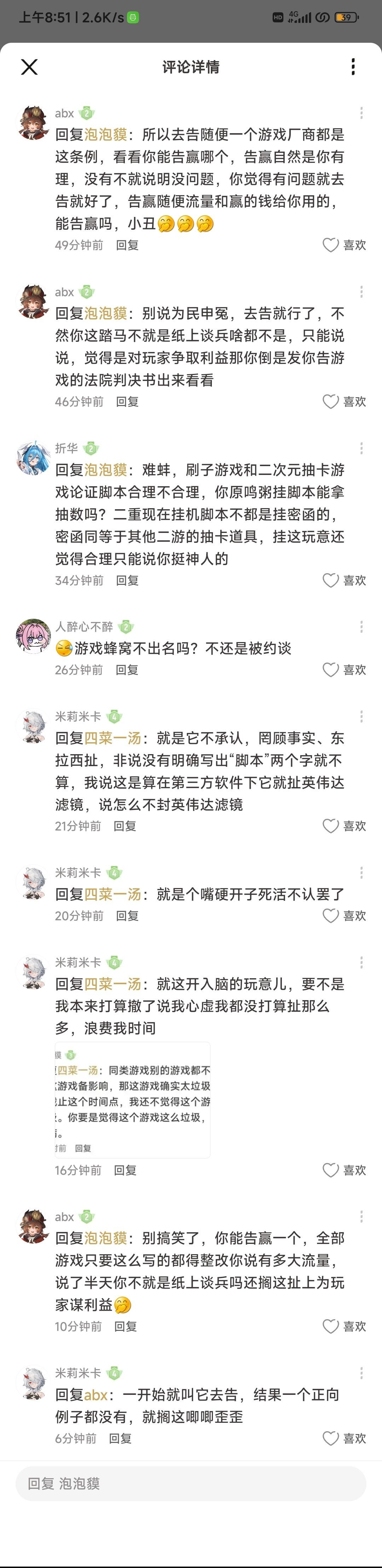Open 折华's profile avatar

click(x=33, y=458)
